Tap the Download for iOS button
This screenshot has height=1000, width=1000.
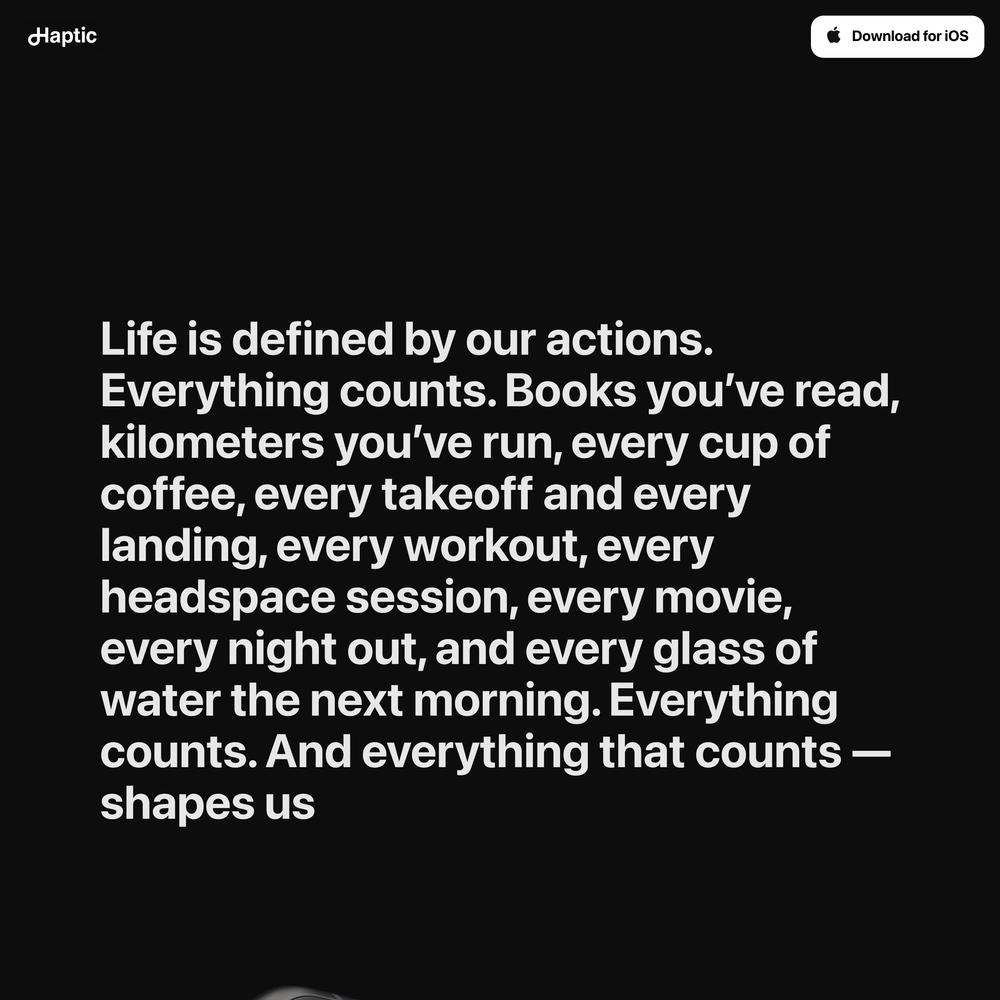tap(897, 37)
